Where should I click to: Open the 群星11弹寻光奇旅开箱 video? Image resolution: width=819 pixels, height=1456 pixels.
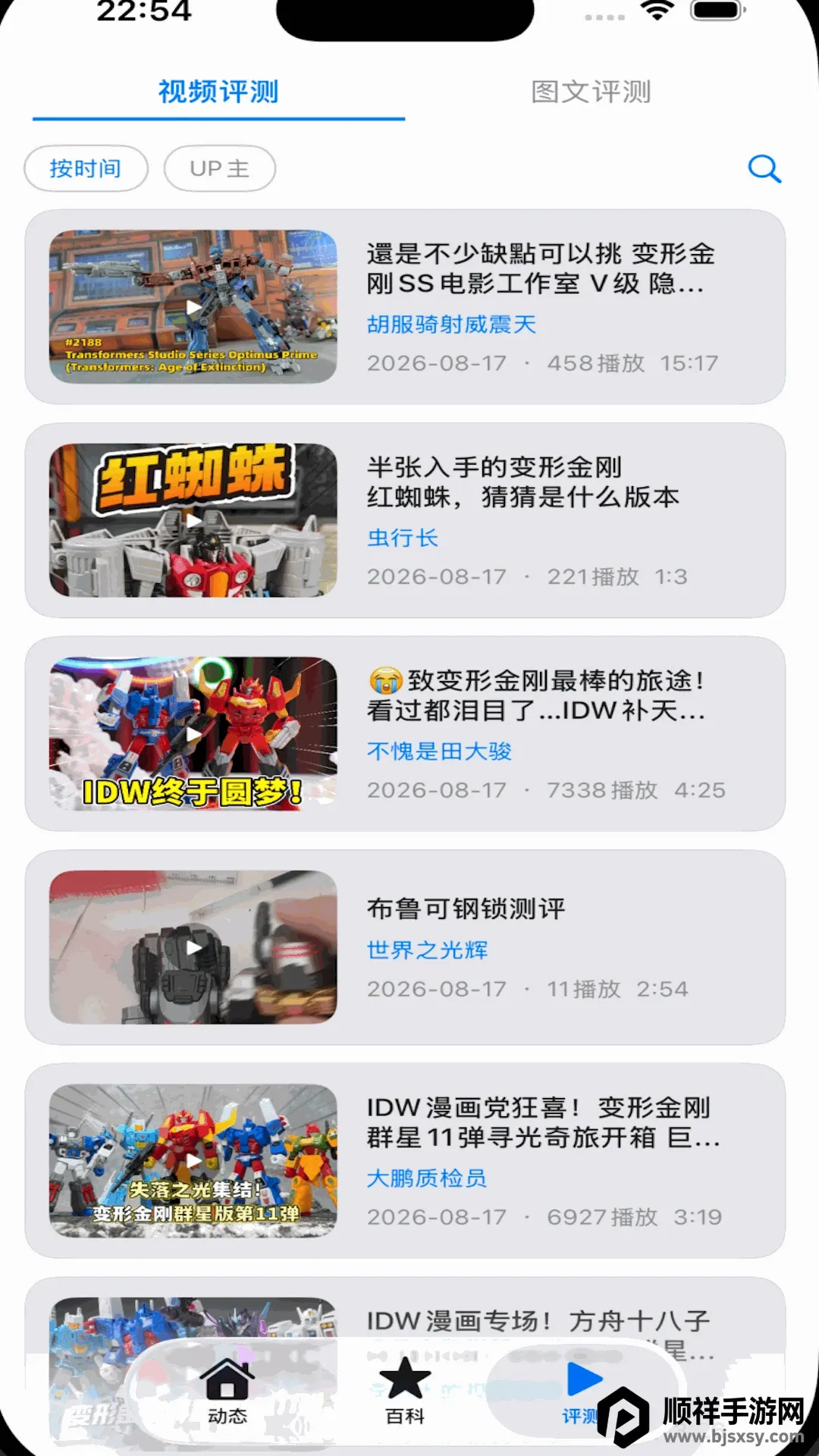[x=405, y=1160]
